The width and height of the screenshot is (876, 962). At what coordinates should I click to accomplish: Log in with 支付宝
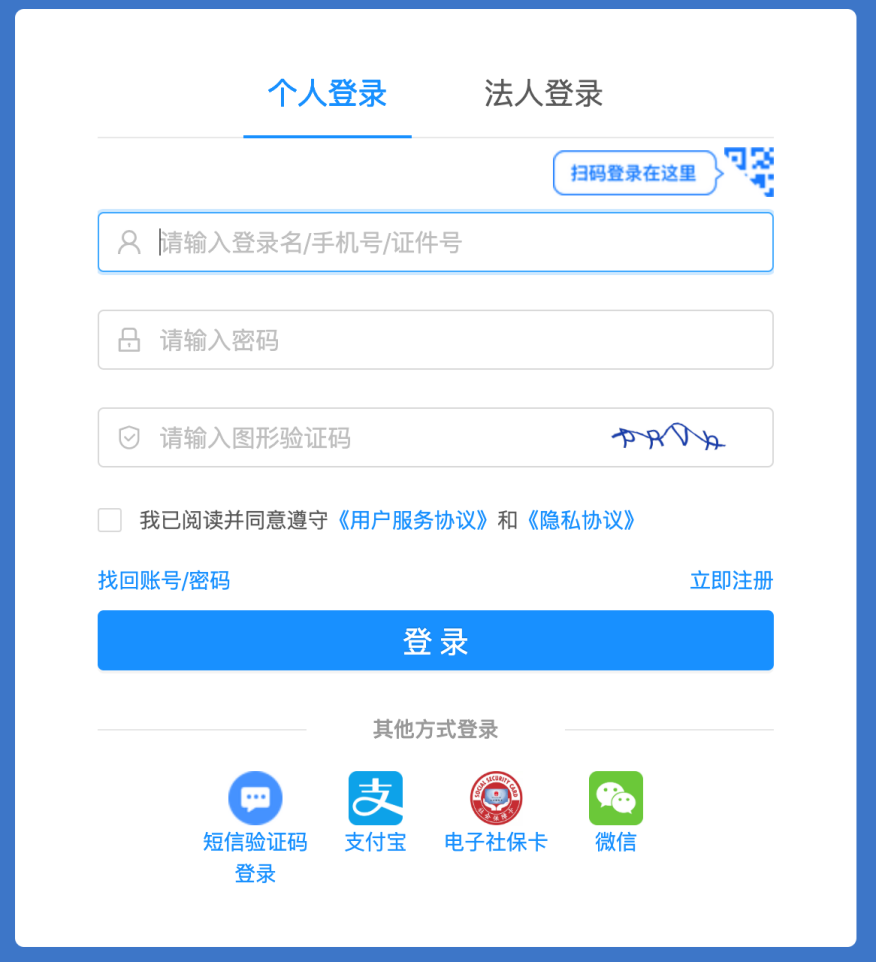pyautogui.click(x=375, y=799)
